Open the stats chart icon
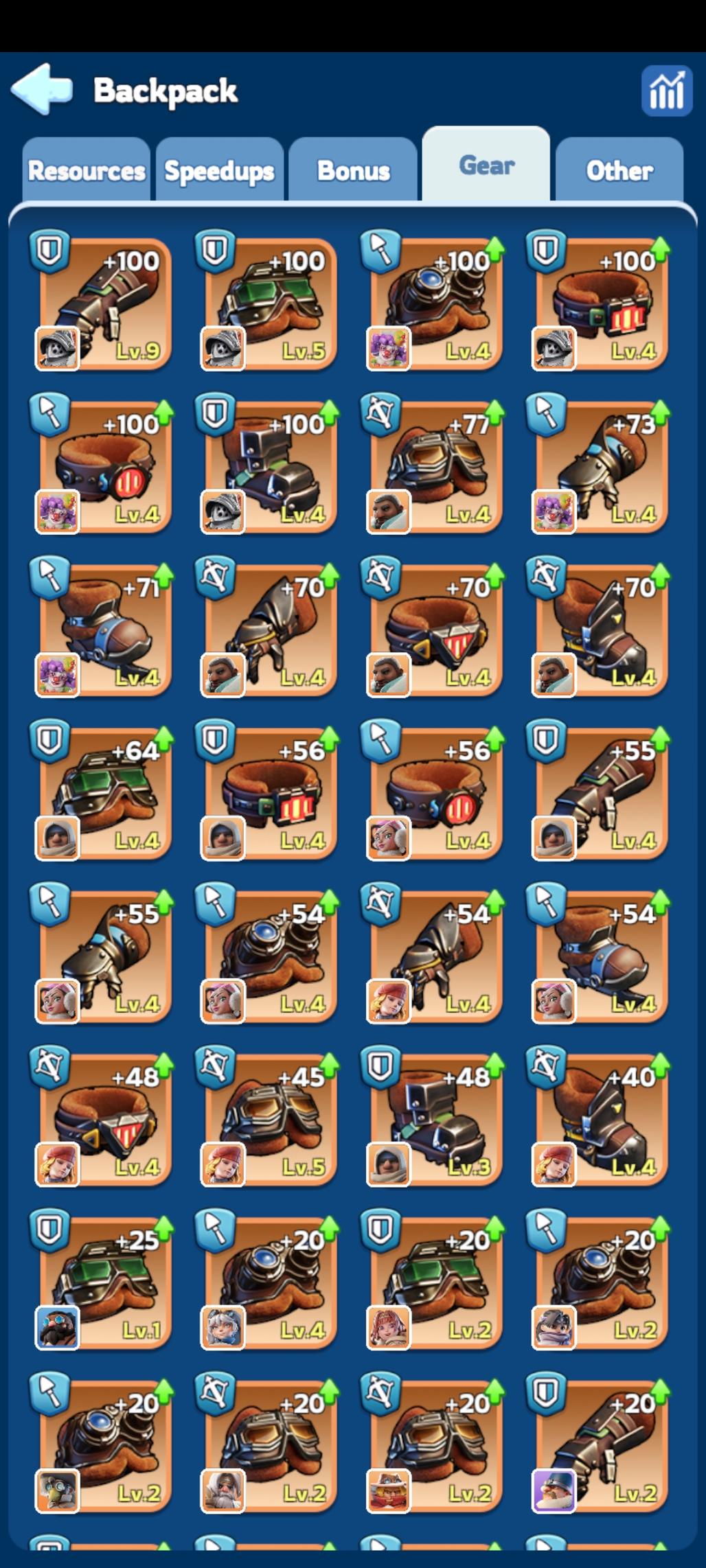This screenshot has width=706, height=1568. (x=666, y=90)
